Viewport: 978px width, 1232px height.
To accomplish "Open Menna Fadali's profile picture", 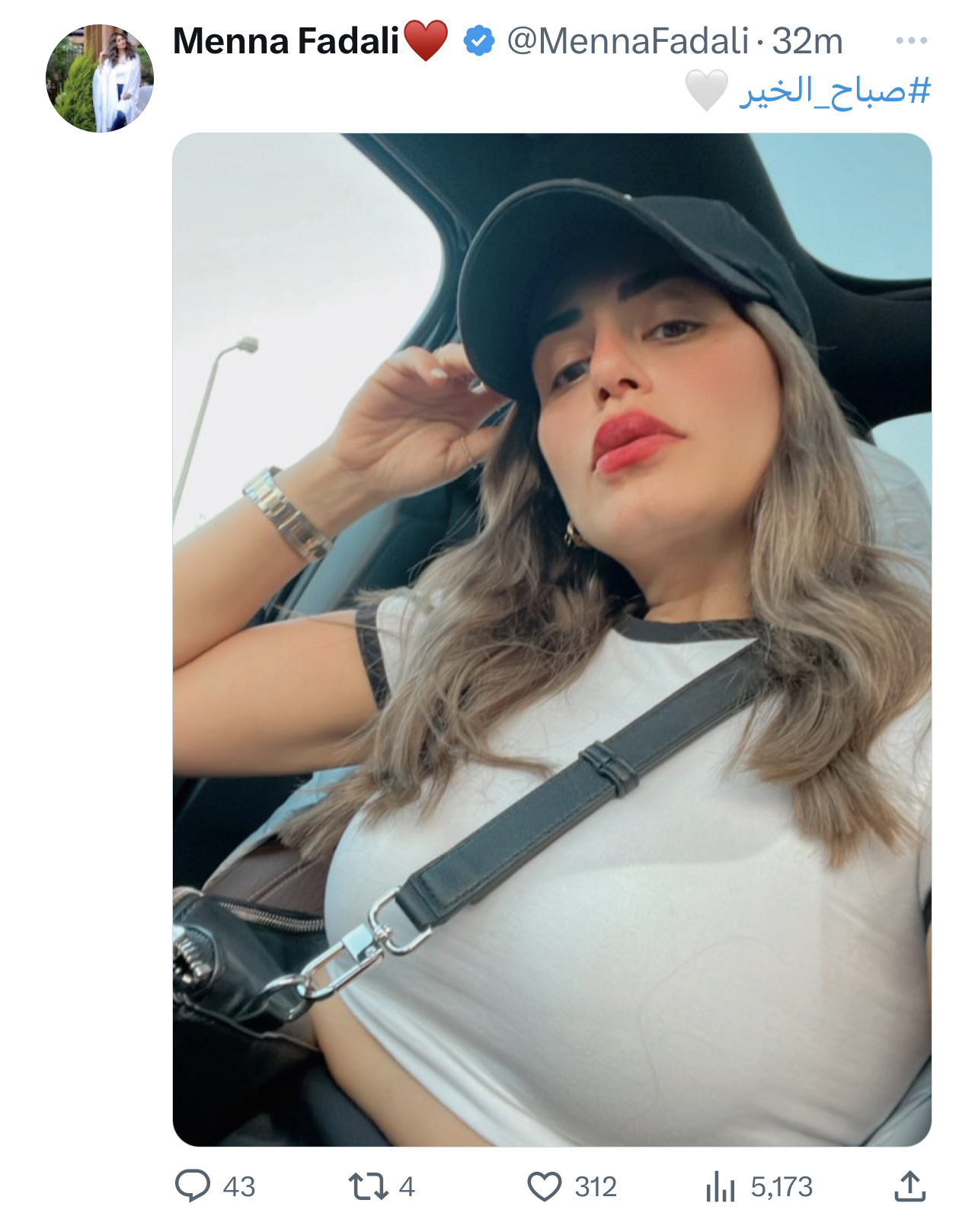I will (x=100, y=78).
